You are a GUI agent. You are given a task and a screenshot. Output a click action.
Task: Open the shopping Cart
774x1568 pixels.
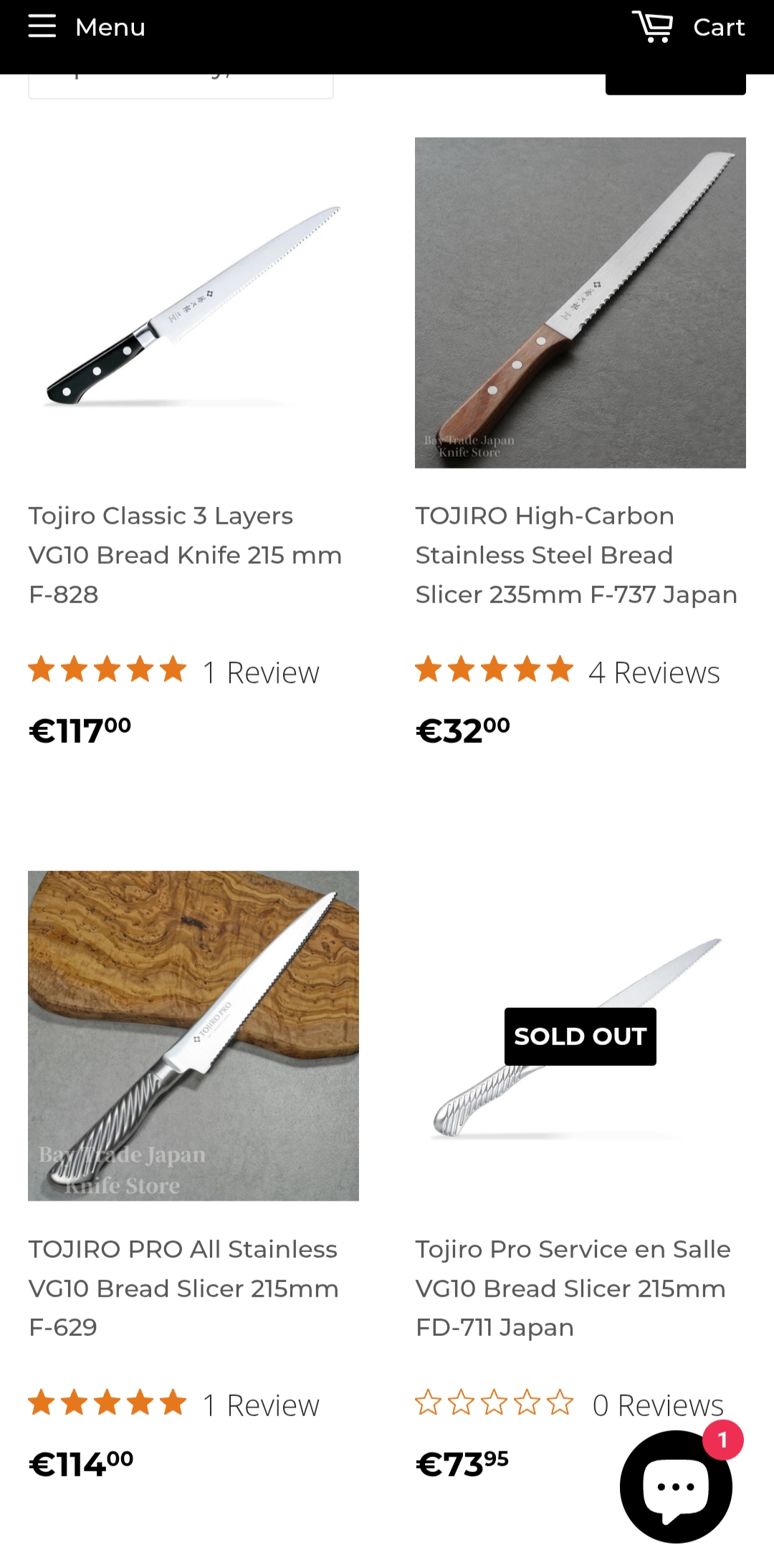point(689,27)
